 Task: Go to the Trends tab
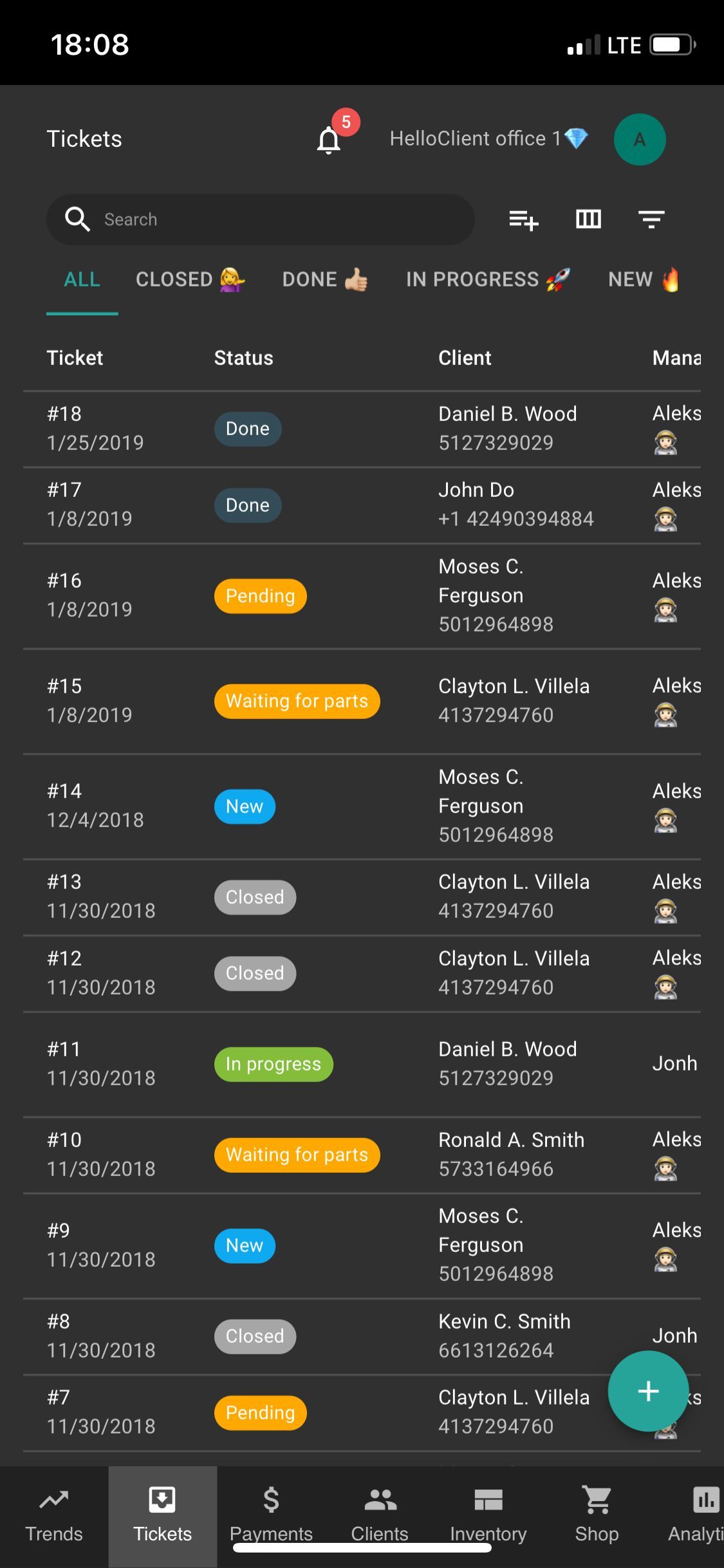pos(54,1516)
